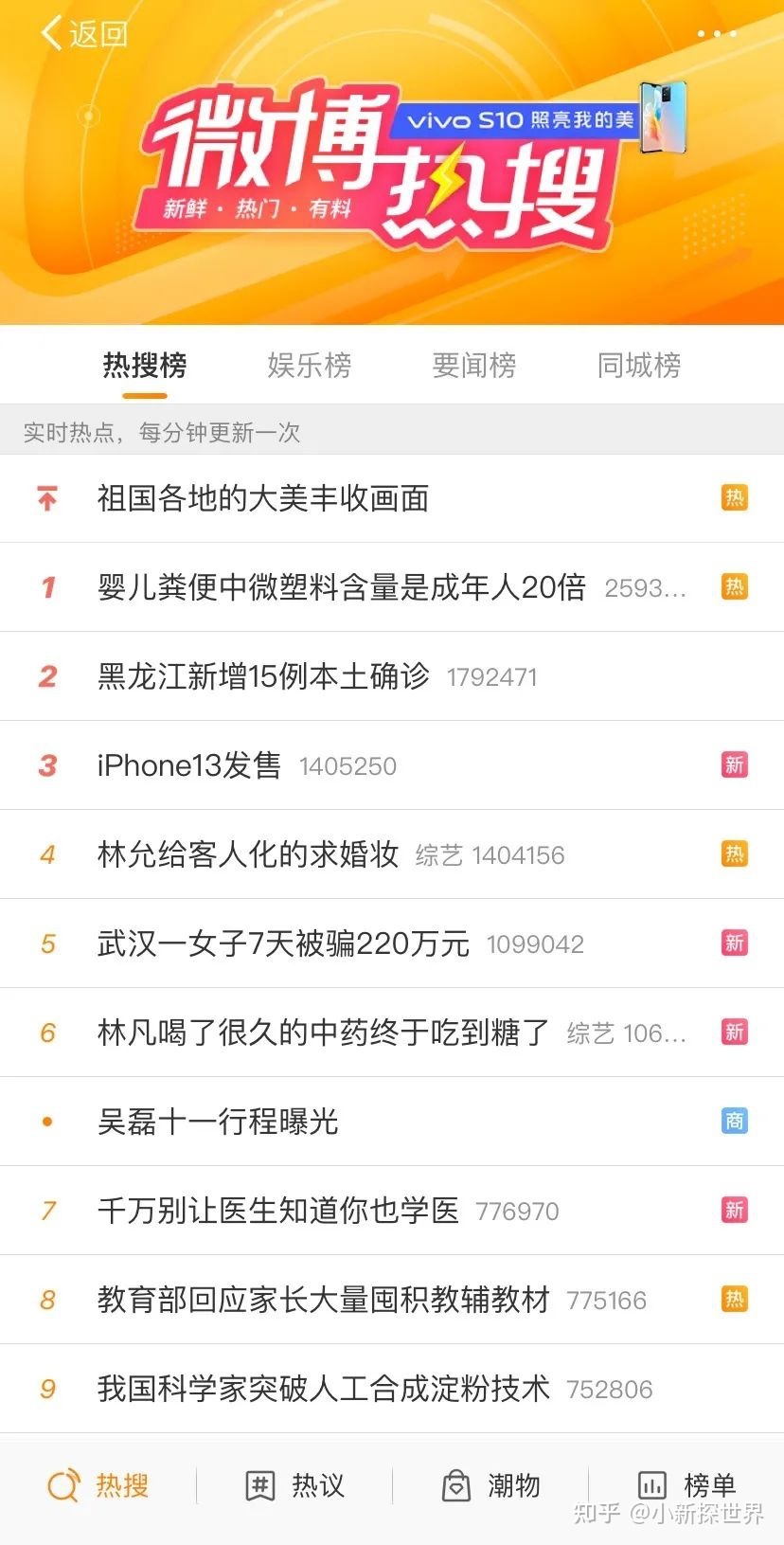Viewport: 784px width, 1545px height.
Task: View topic 林允给客人化的求婚妆
Action: pos(248,854)
